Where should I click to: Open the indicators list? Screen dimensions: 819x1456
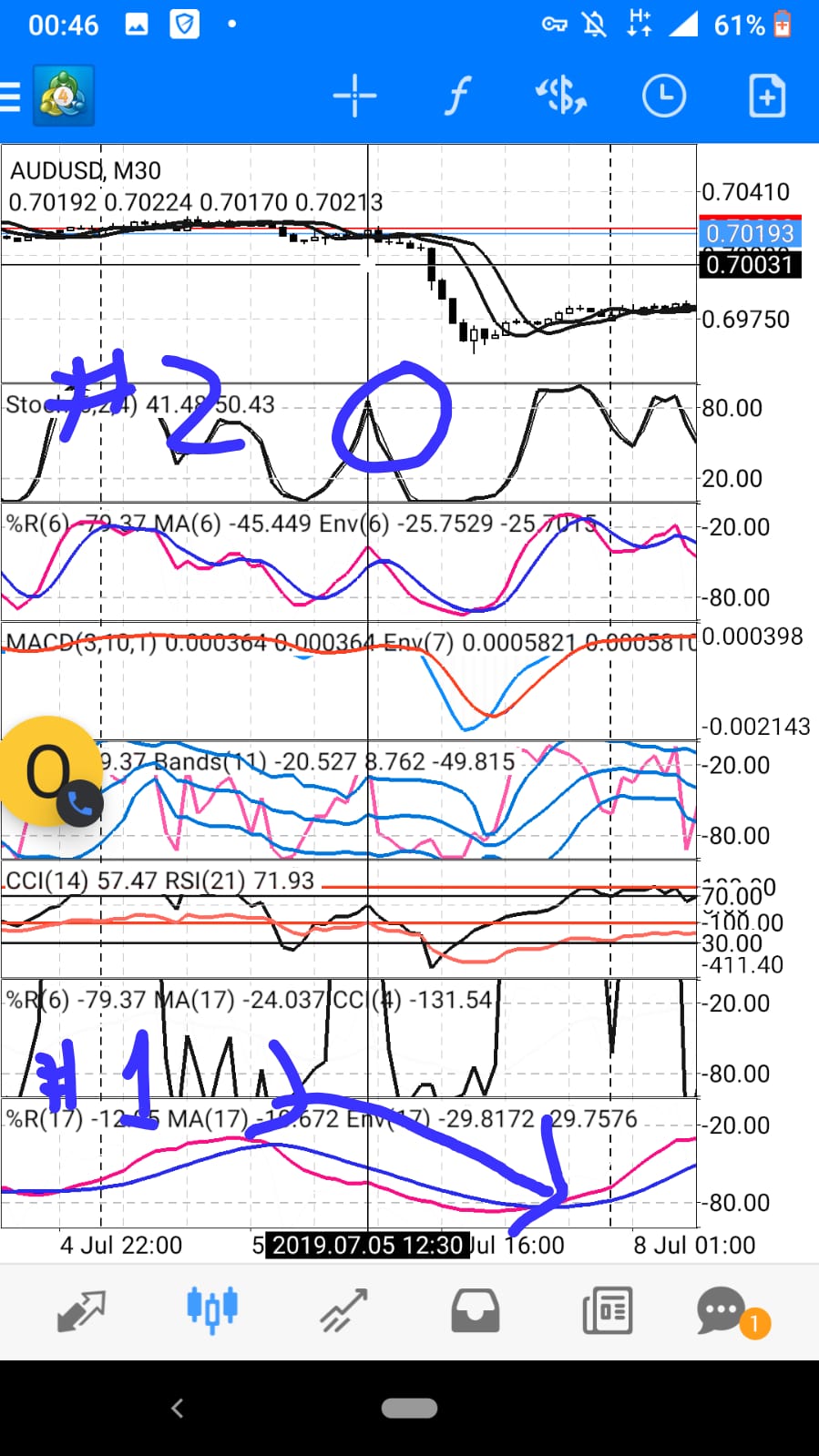point(457,96)
